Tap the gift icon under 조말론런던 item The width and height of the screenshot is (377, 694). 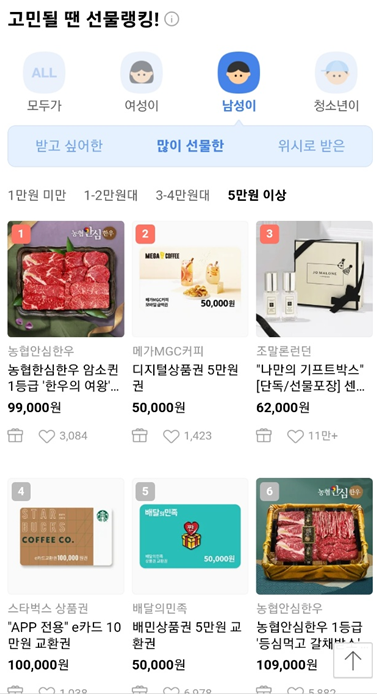pos(264,436)
